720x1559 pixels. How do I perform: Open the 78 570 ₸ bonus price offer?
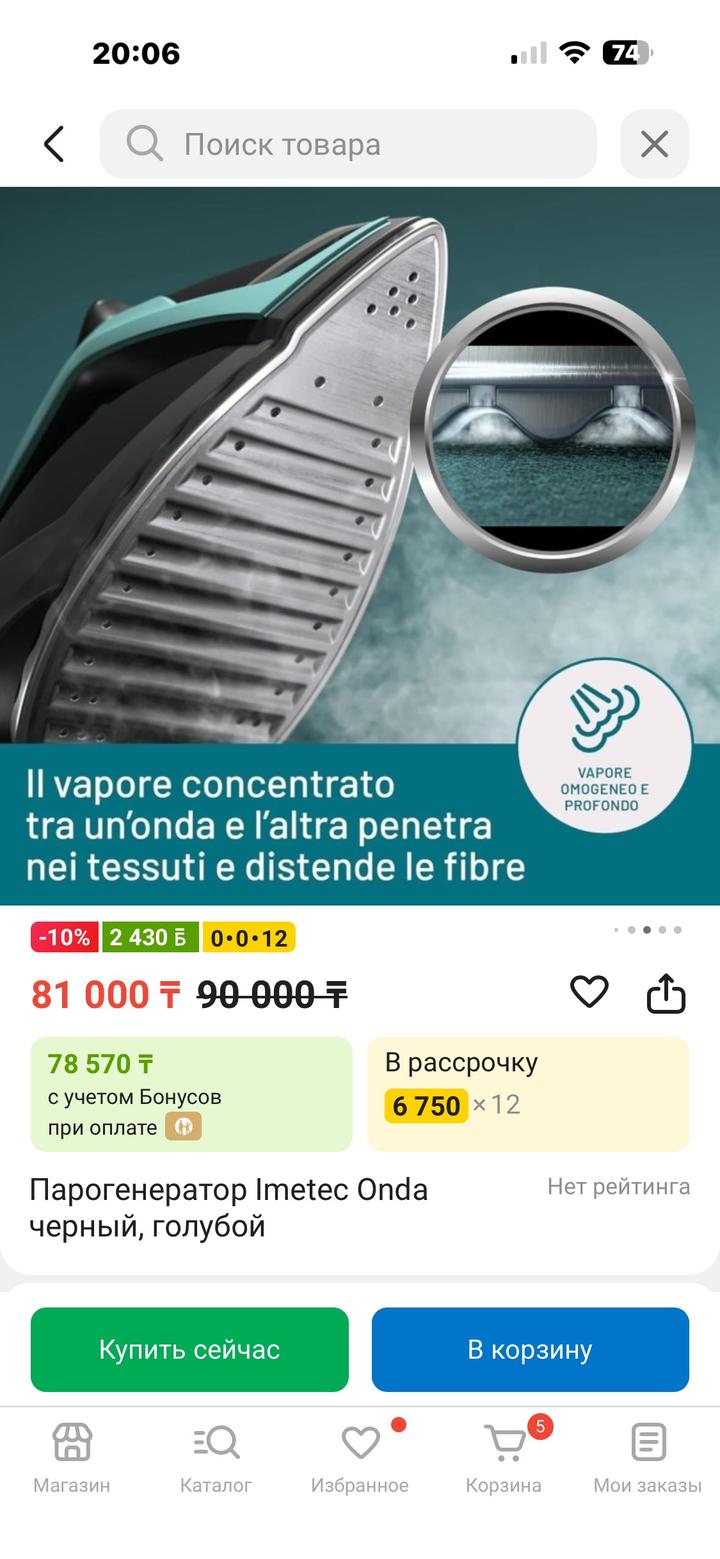(x=191, y=1093)
